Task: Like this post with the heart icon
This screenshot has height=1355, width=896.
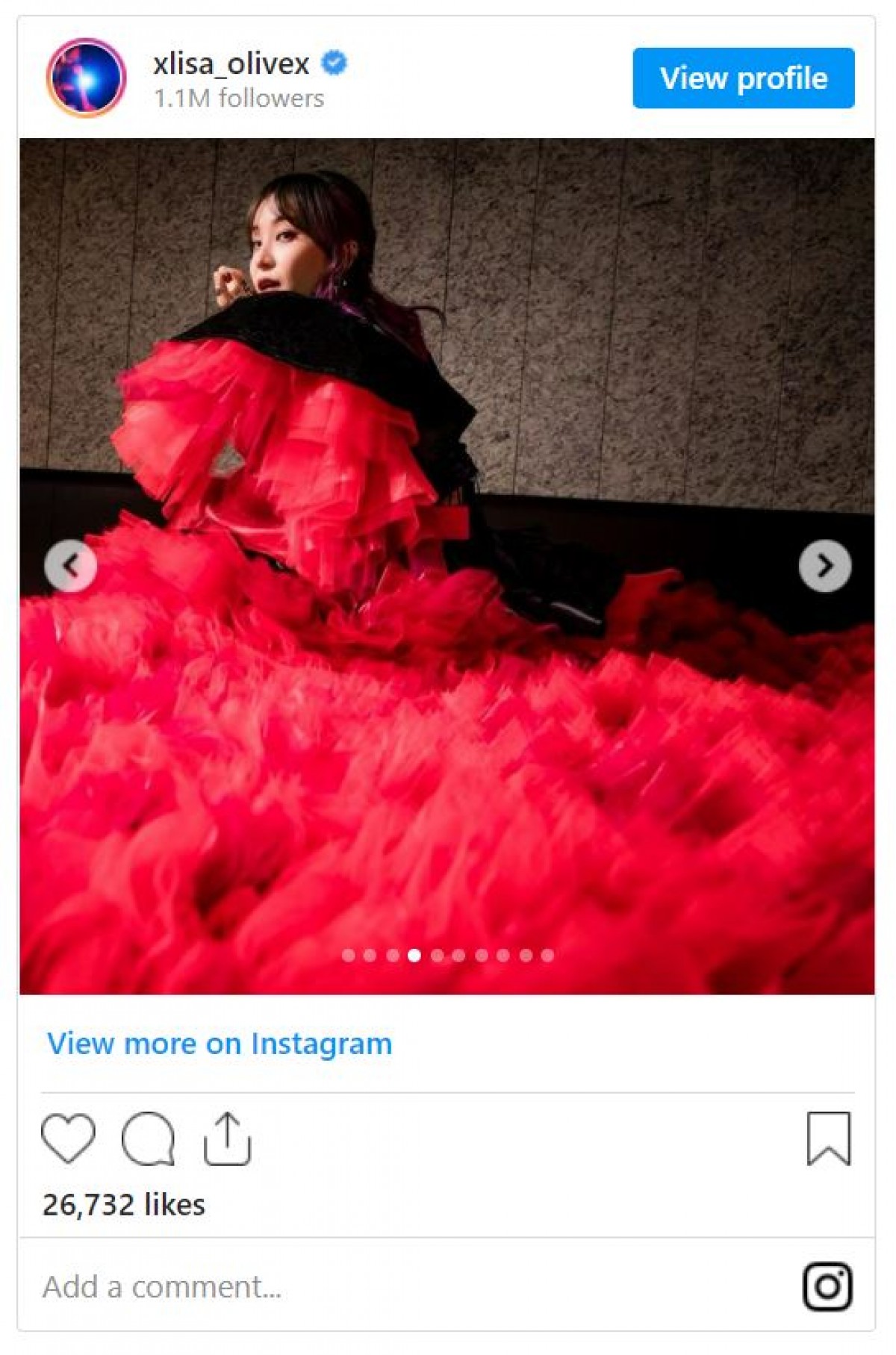Action: (68, 1138)
